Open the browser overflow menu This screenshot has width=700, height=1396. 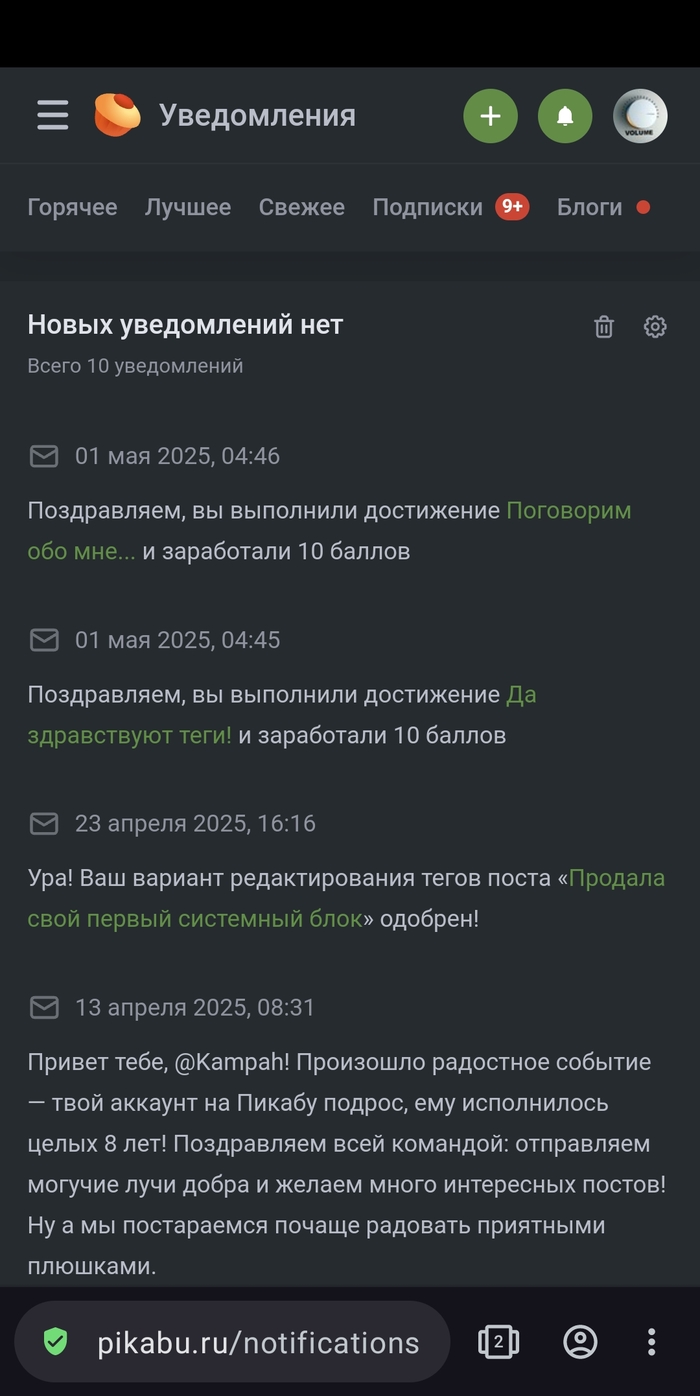[x=651, y=1342]
